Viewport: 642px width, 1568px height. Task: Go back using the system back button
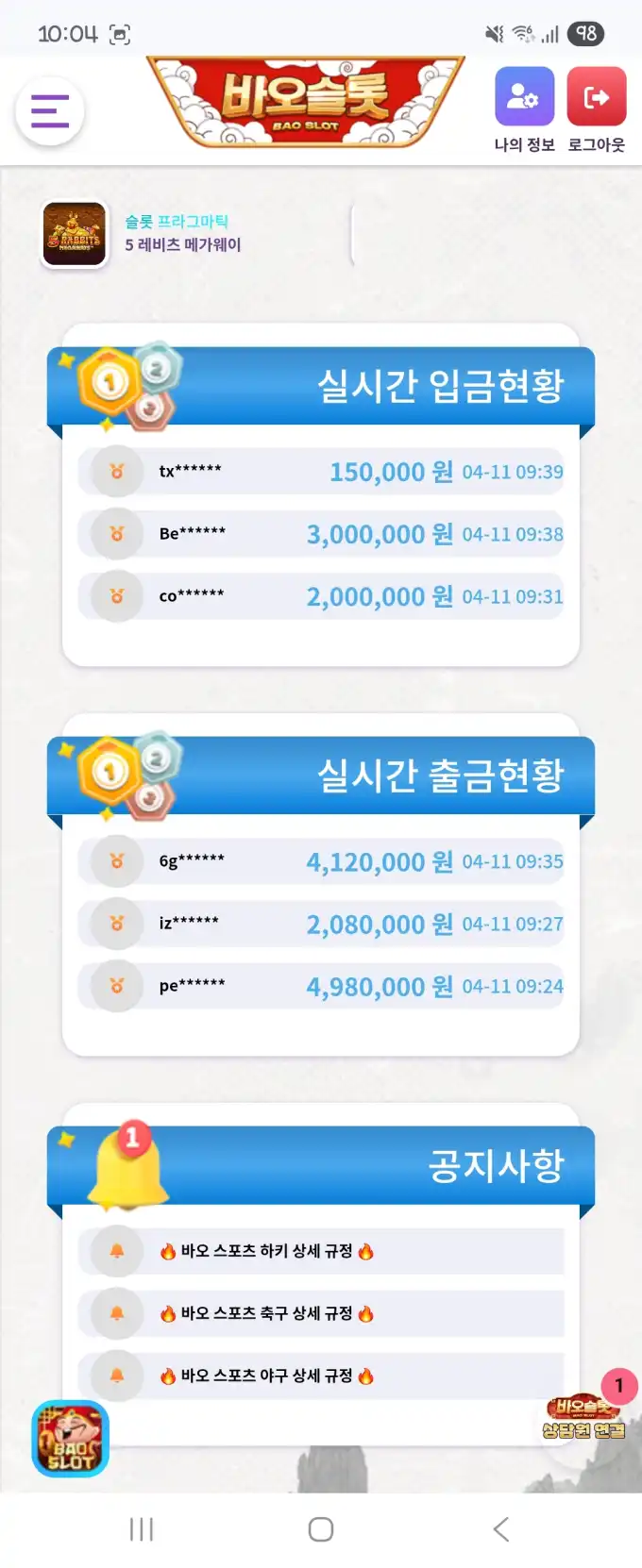pos(501,1529)
